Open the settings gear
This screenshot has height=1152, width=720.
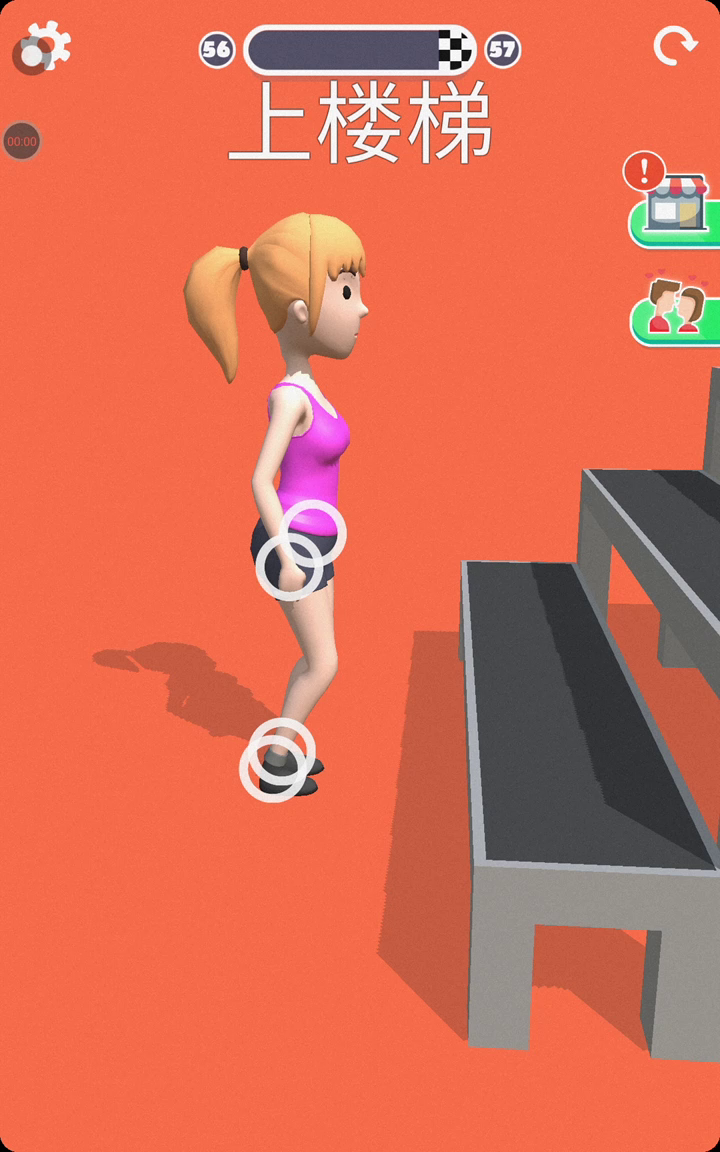48,44
